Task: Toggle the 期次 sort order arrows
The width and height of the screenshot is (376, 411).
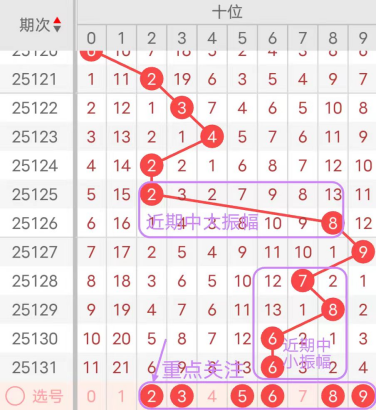Action: coord(57,25)
